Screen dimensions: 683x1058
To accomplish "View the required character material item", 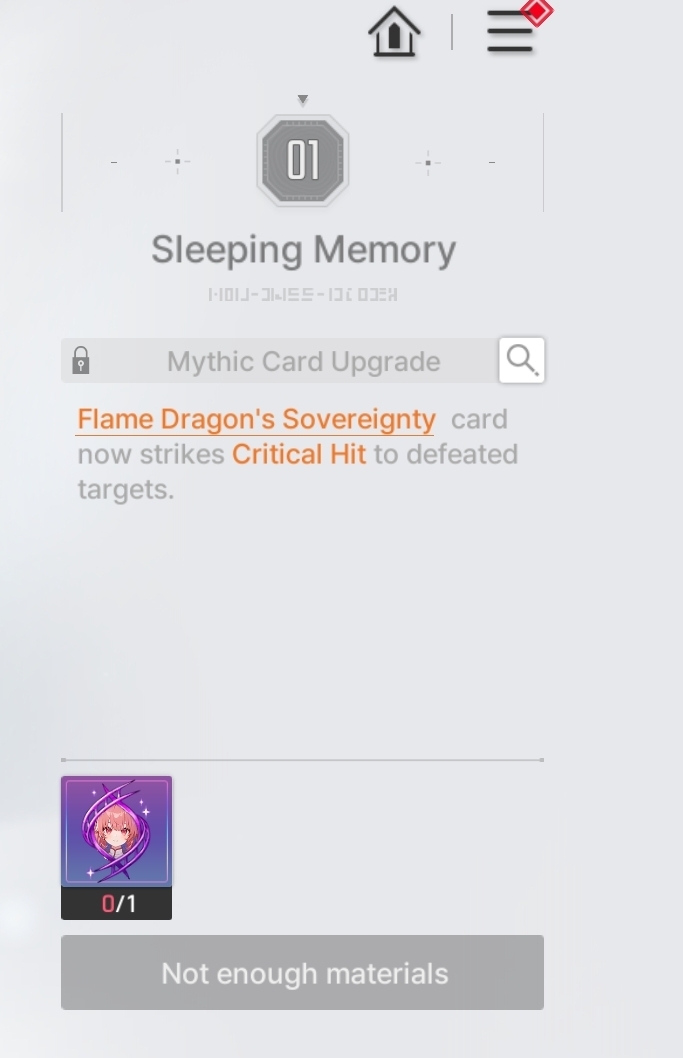I will 116,832.
